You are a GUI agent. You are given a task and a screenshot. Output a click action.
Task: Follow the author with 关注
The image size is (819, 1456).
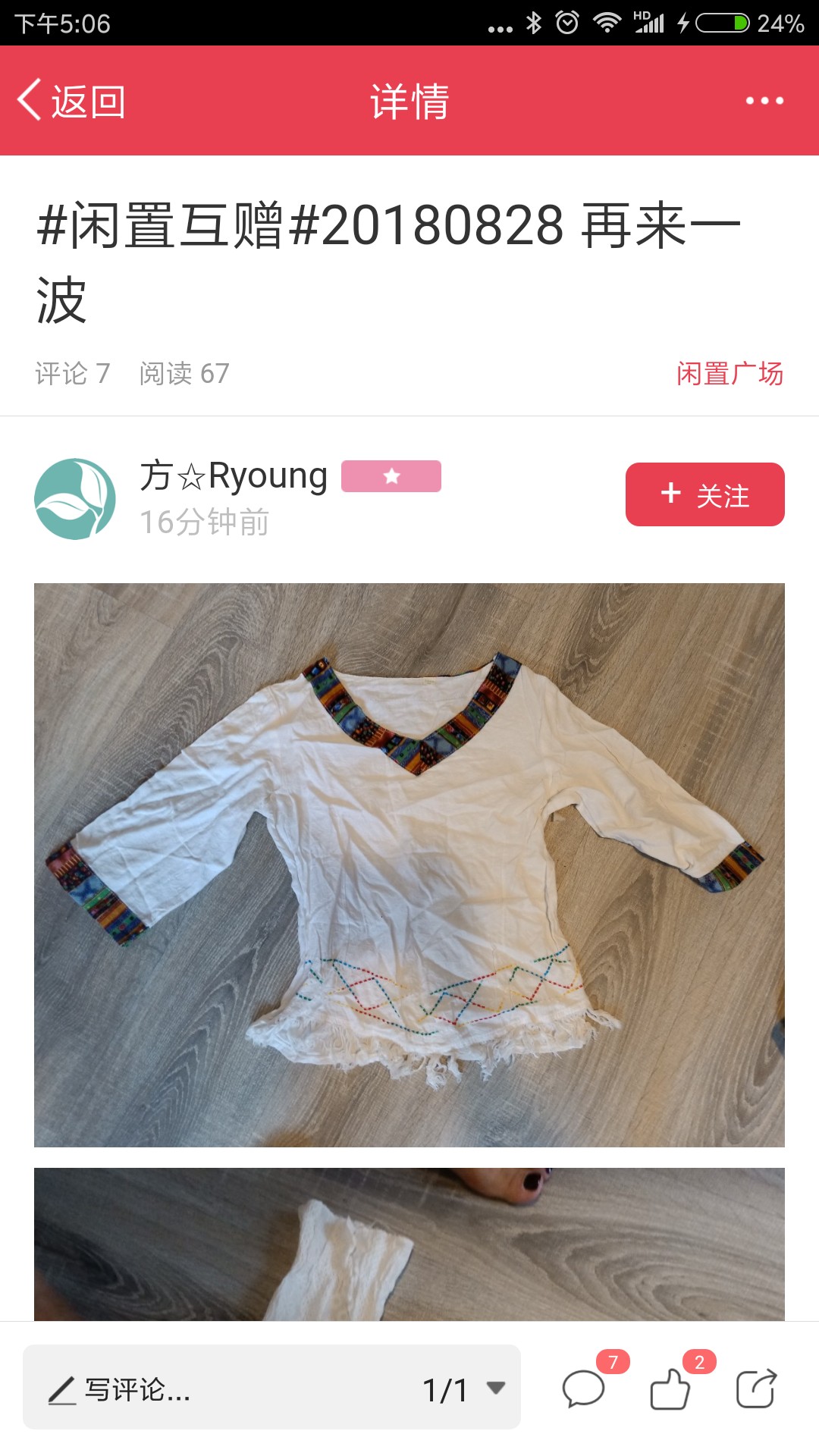tap(704, 494)
